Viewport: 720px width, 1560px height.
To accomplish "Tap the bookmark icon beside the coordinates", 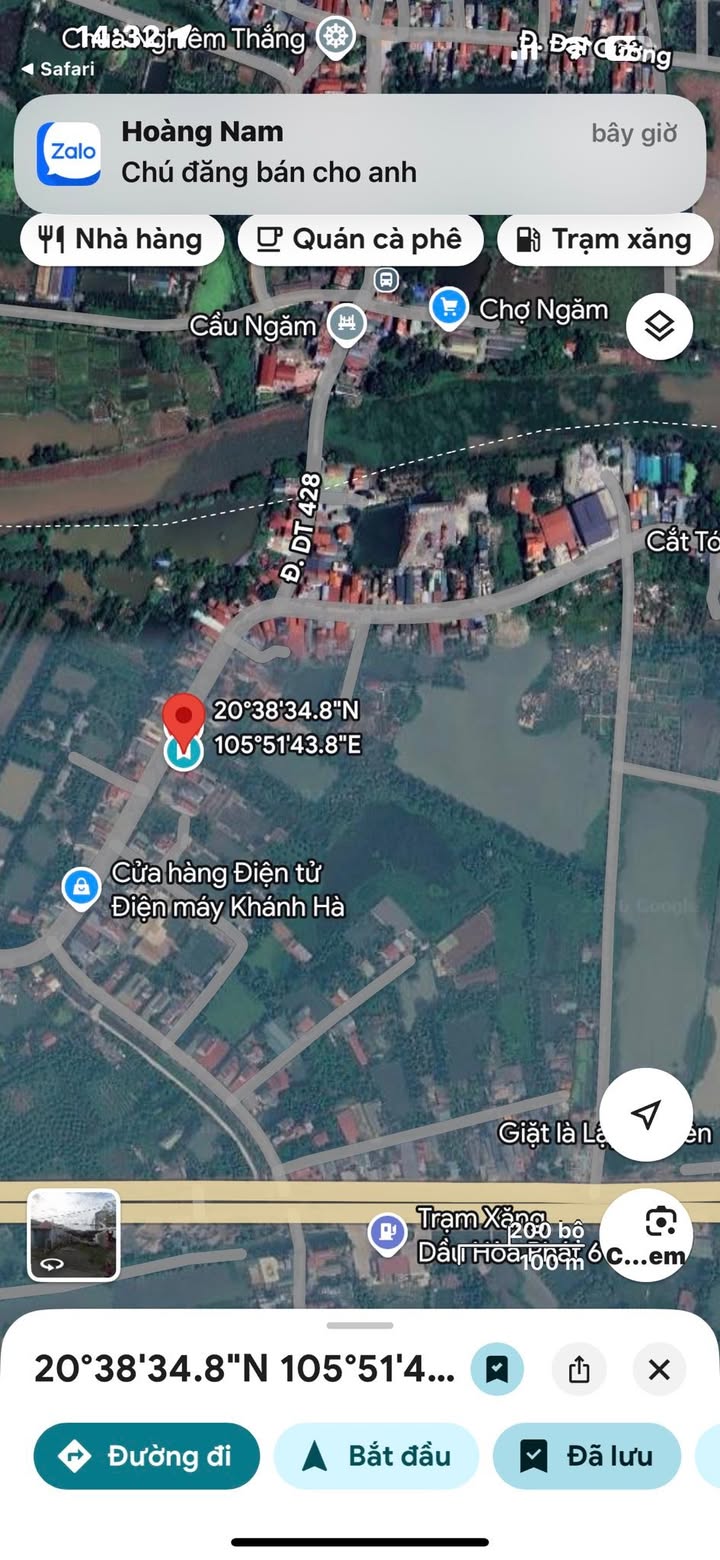I will [497, 1369].
